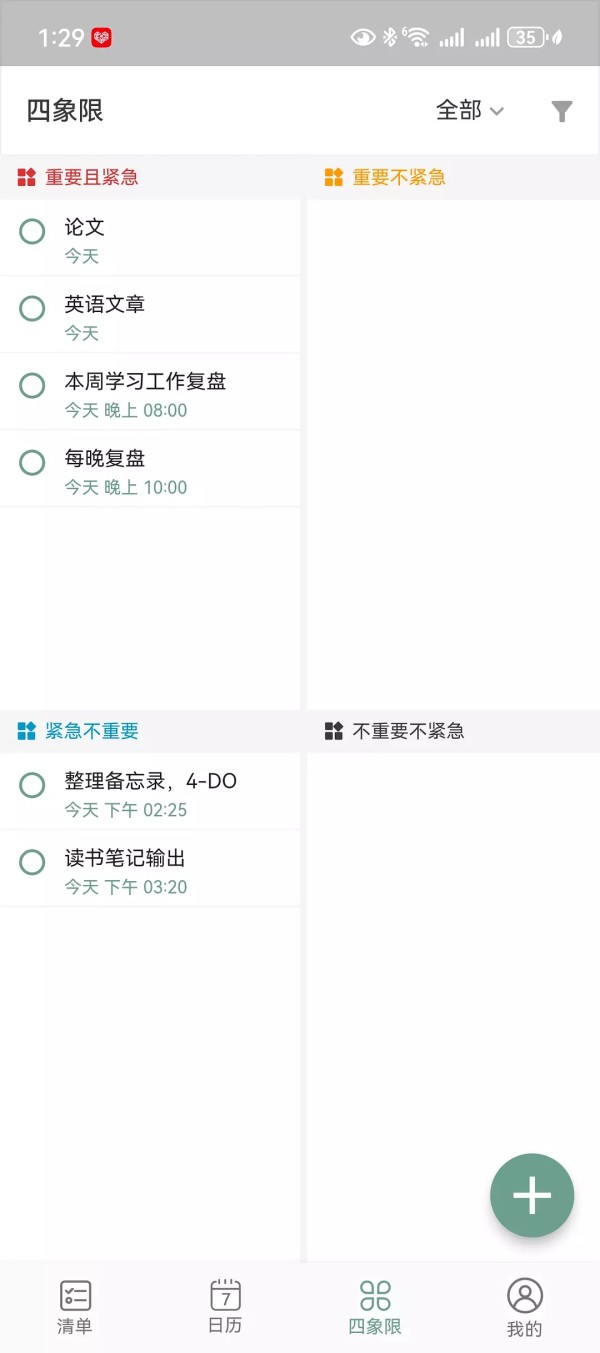This screenshot has width=600, height=1353.
Task: Open the 重要不紧急 quadrant
Action: pyautogui.click(x=386, y=178)
